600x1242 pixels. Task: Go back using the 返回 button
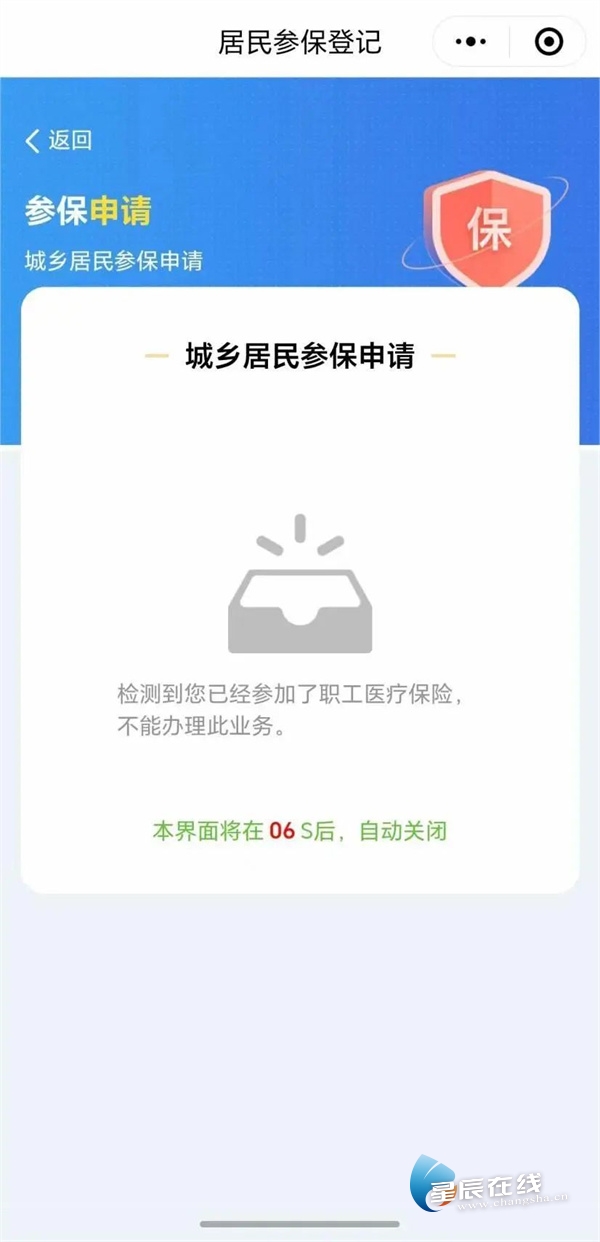point(58,140)
